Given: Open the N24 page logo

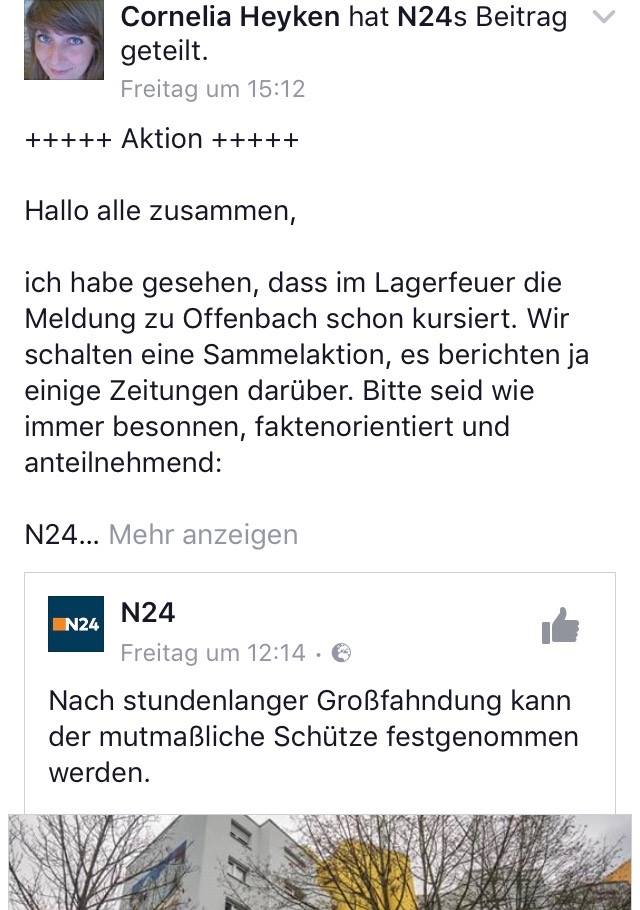Looking at the screenshot, I should tap(76, 624).
